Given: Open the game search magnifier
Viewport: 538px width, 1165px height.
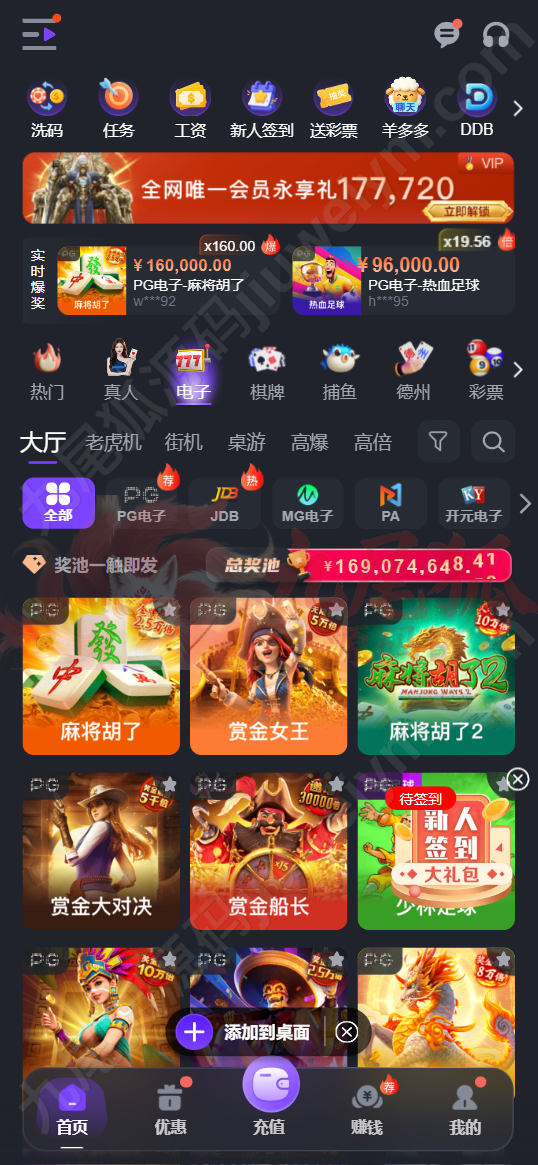Looking at the screenshot, I should pyautogui.click(x=493, y=442).
